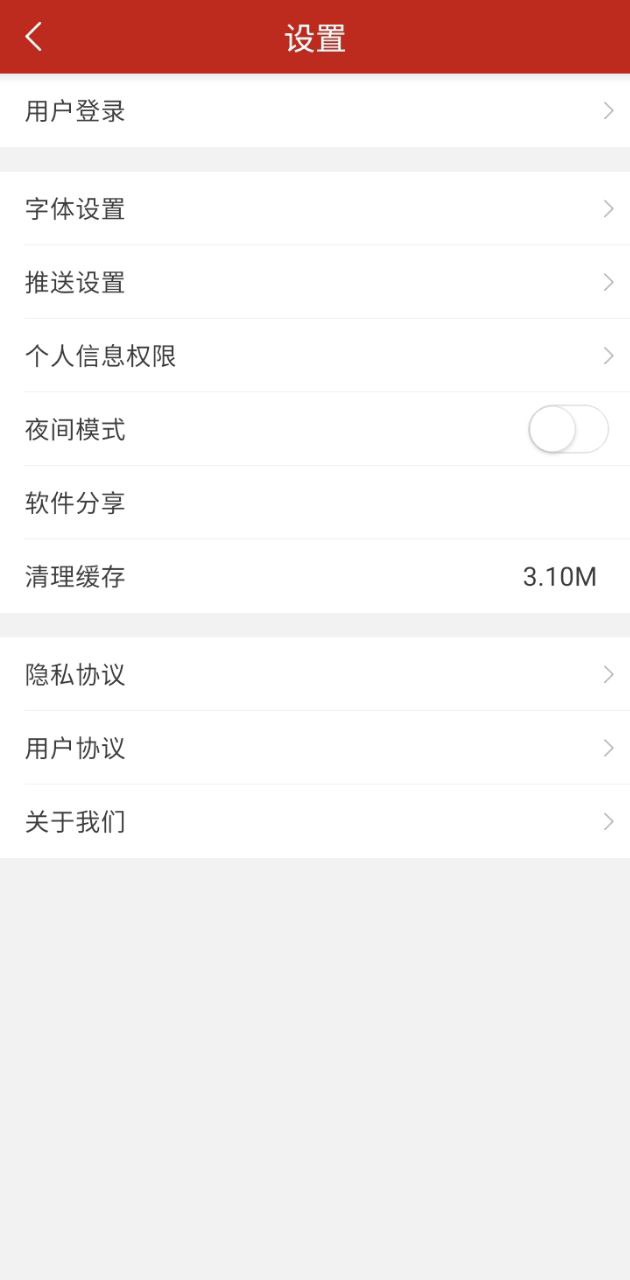Select 软件分享 to share the app
630x1280 pixels.
pyautogui.click(x=315, y=503)
